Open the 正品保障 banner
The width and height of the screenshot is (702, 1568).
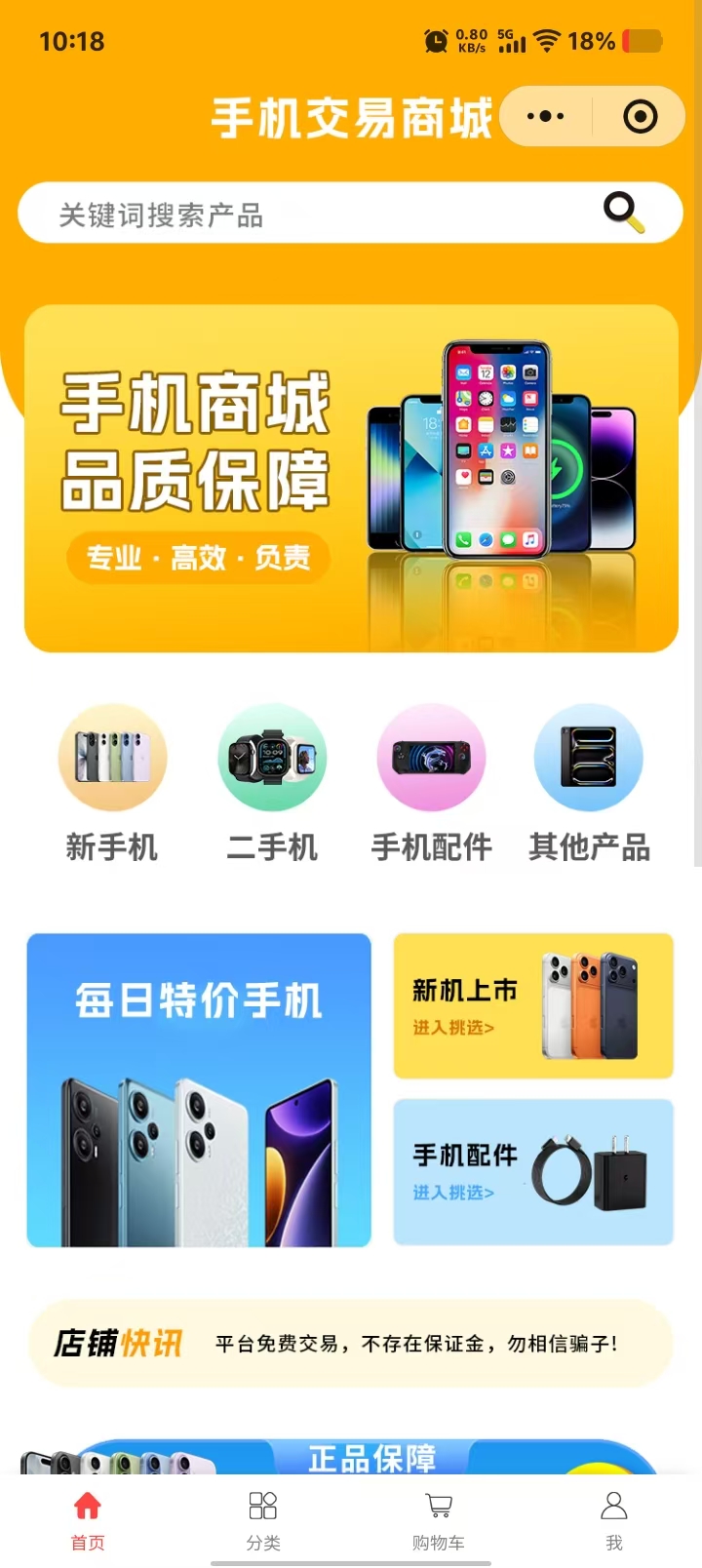coord(370,1457)
